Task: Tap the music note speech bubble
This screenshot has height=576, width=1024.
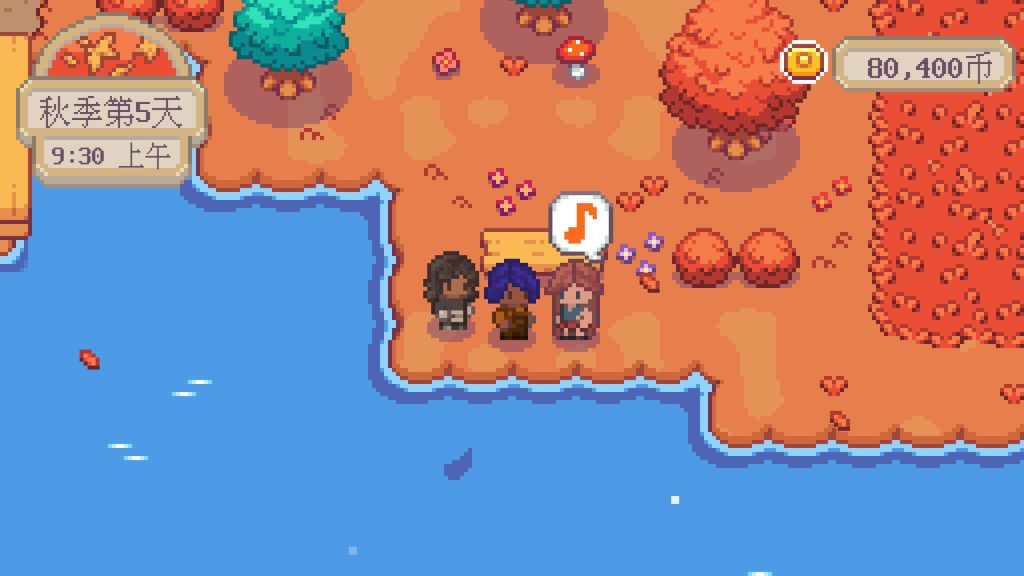Action: click(580, 225)
